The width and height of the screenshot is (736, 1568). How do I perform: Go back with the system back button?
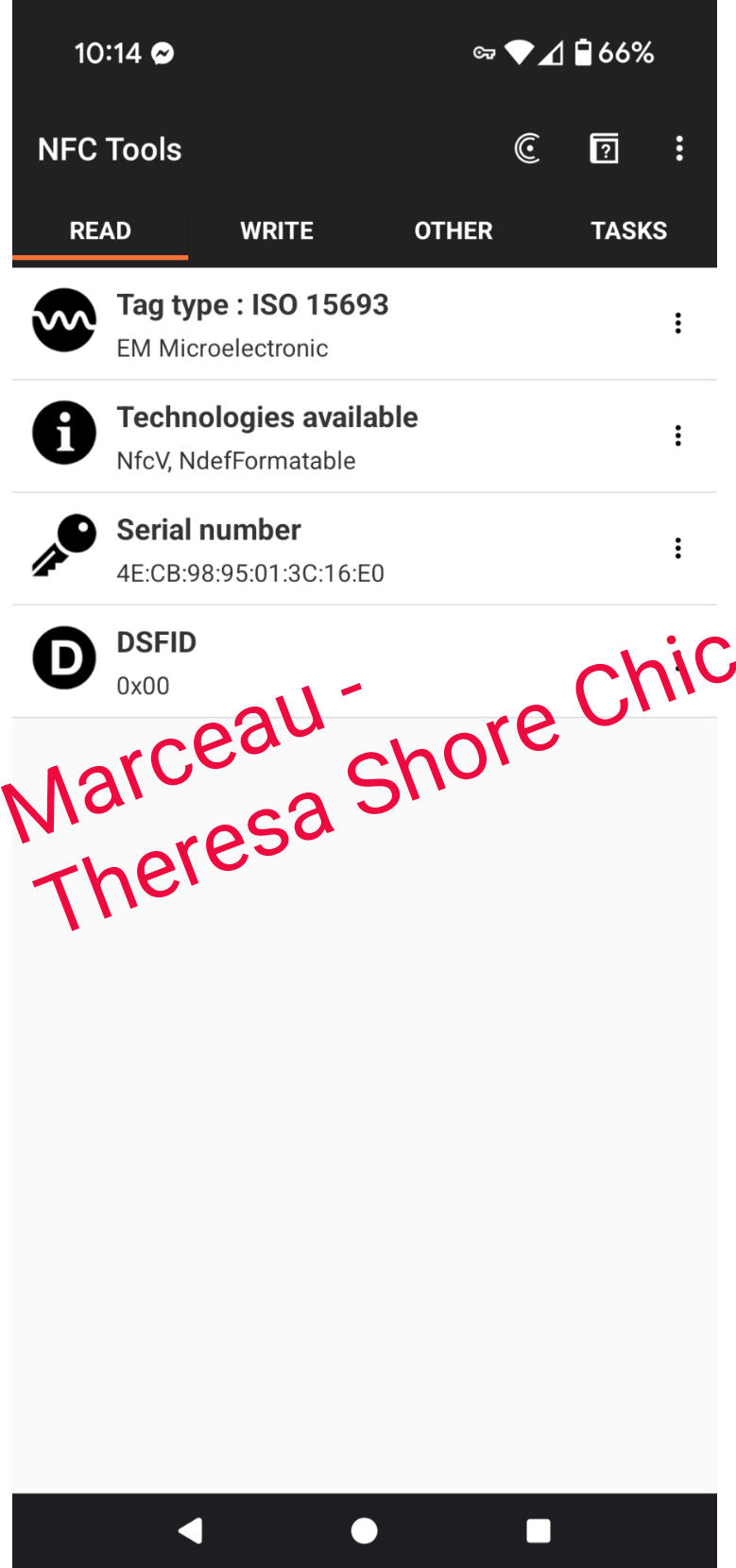tap(191, 1530)
